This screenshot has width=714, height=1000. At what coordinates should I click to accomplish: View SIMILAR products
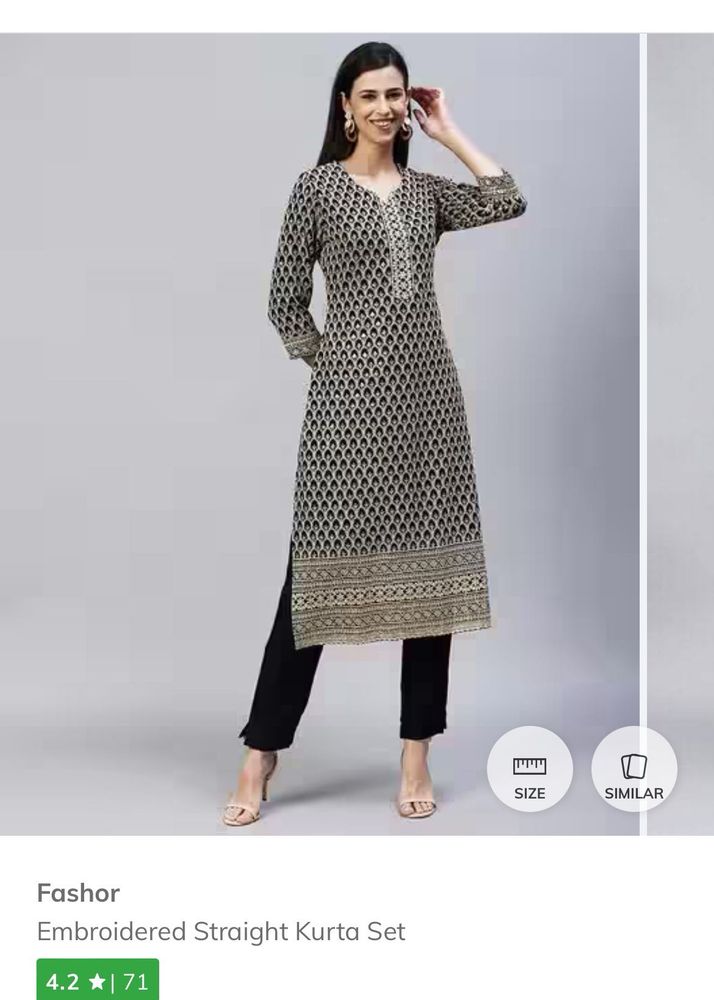point(634,769)
